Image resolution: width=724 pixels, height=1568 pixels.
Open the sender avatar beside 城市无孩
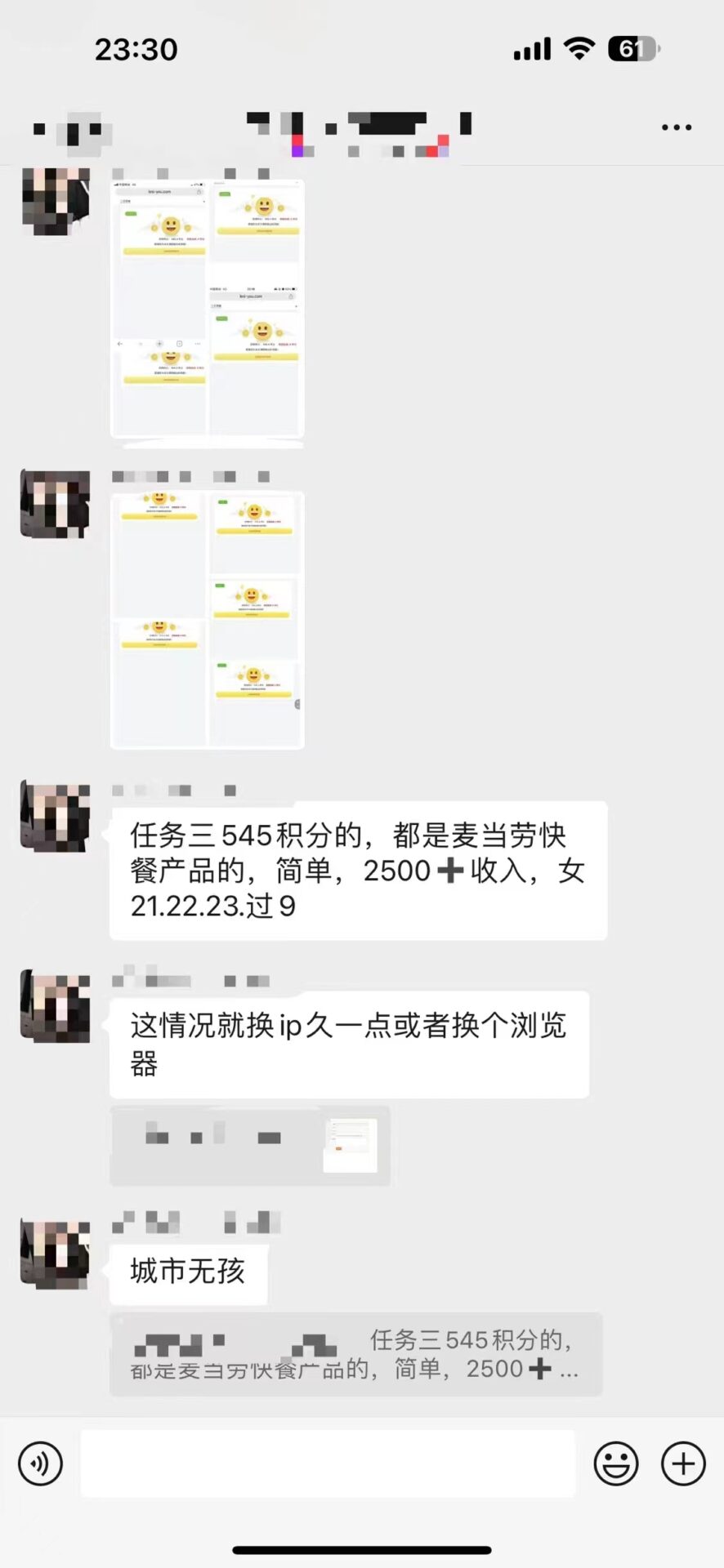pyautogui.click(x=55, y=1255)
